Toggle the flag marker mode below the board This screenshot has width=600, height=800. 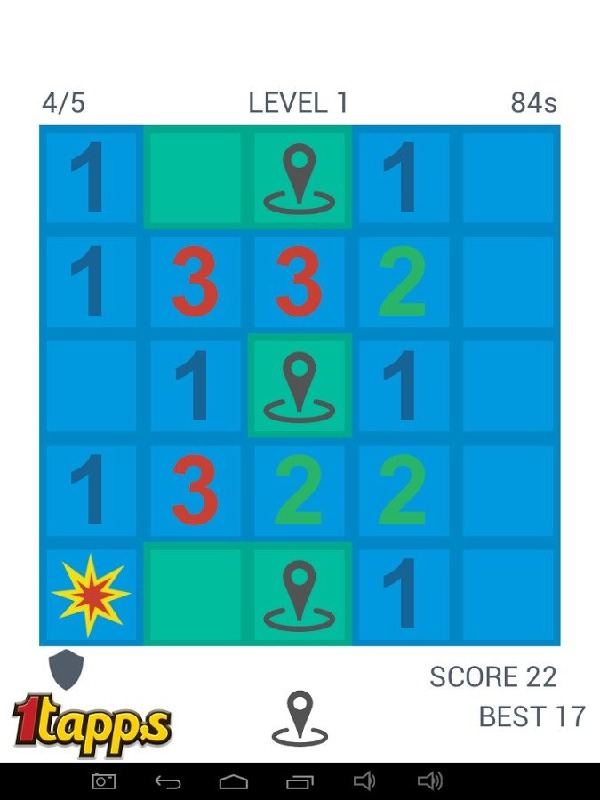(300, 717)
